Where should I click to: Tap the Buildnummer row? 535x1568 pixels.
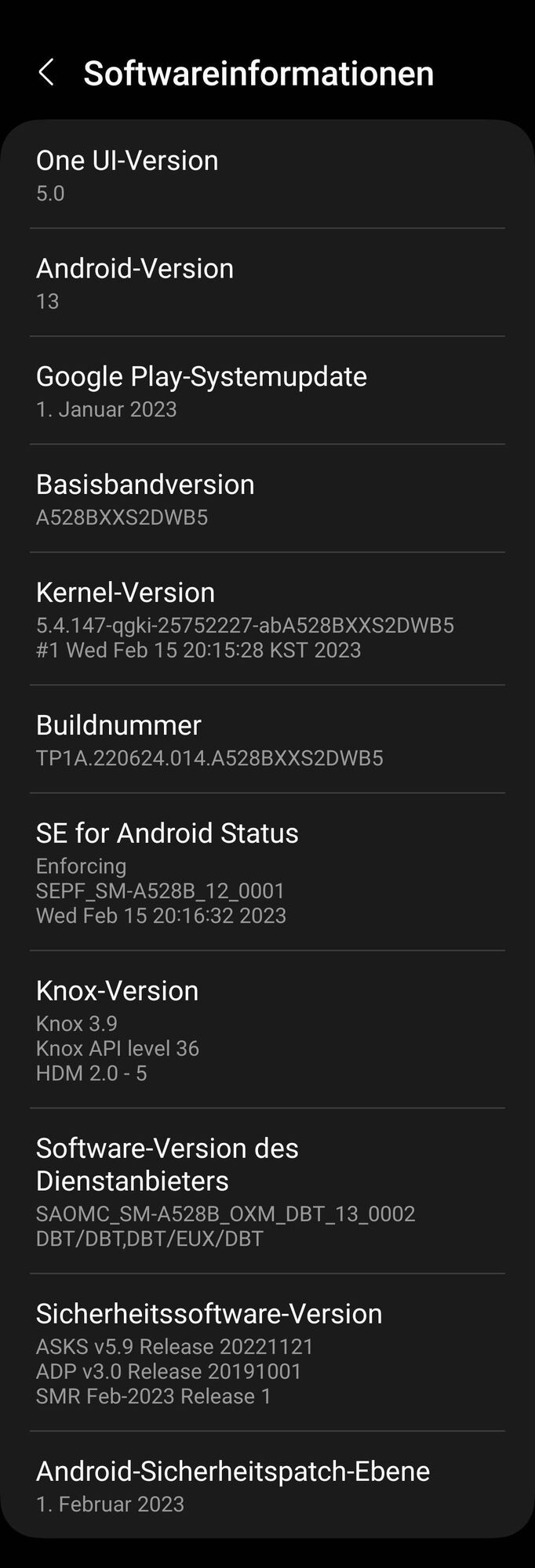[267, 739]
